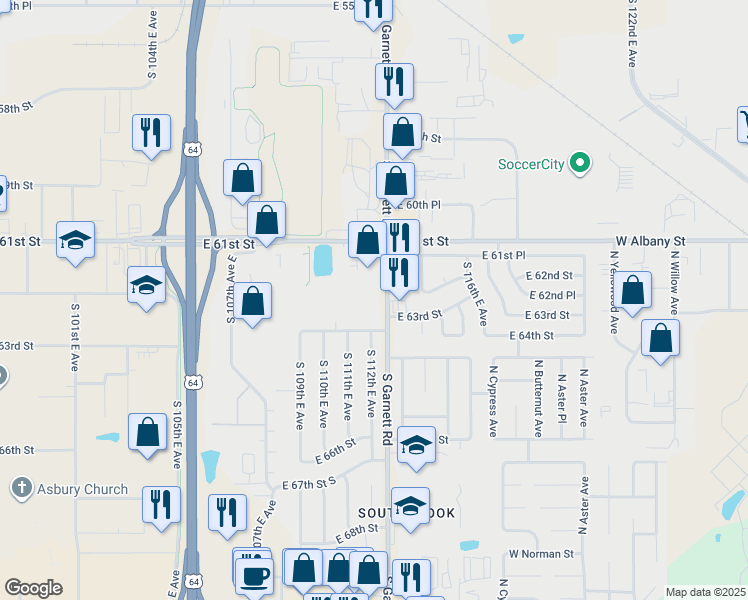Select the school marker near S 101st E Ave
This screenshot has width=748, height=600.
point(76,240)
